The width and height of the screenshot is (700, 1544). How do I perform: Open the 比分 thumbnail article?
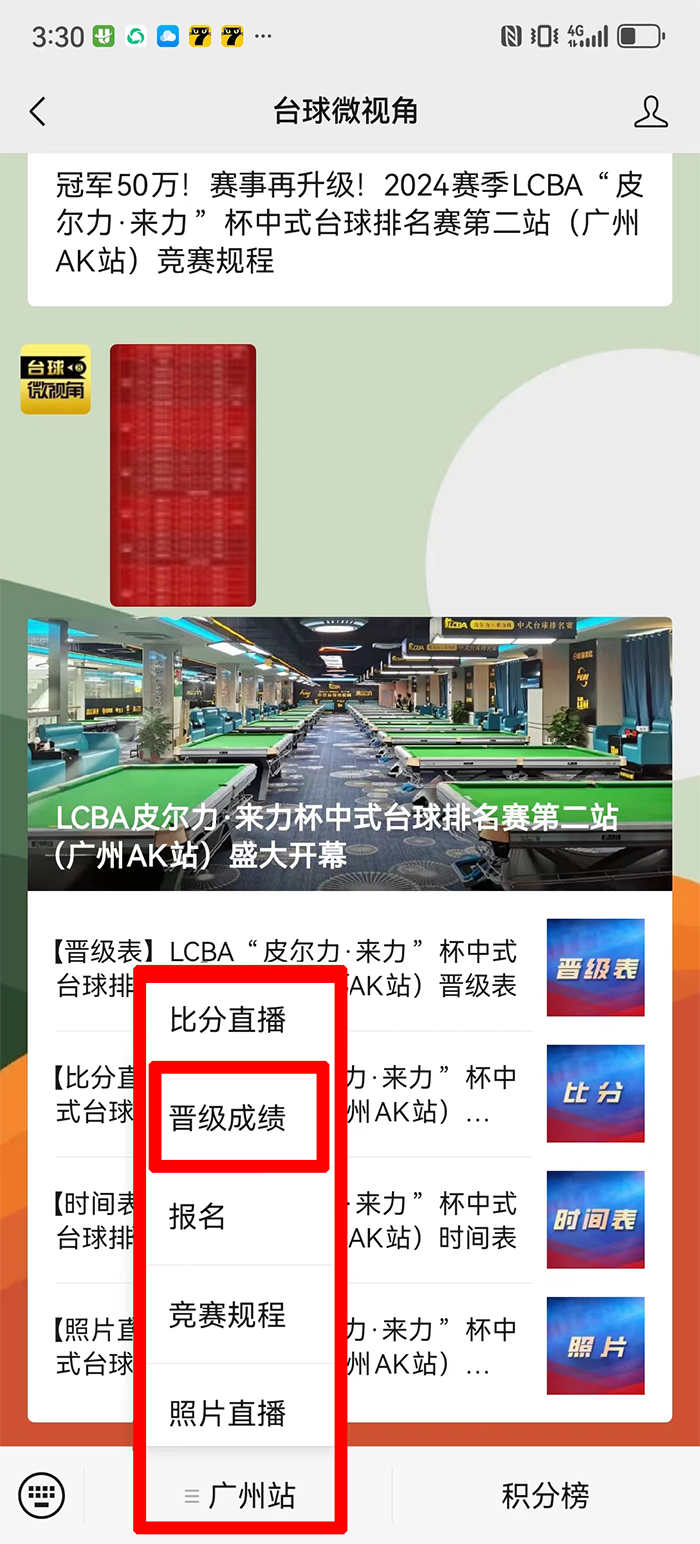point(595,1093)
